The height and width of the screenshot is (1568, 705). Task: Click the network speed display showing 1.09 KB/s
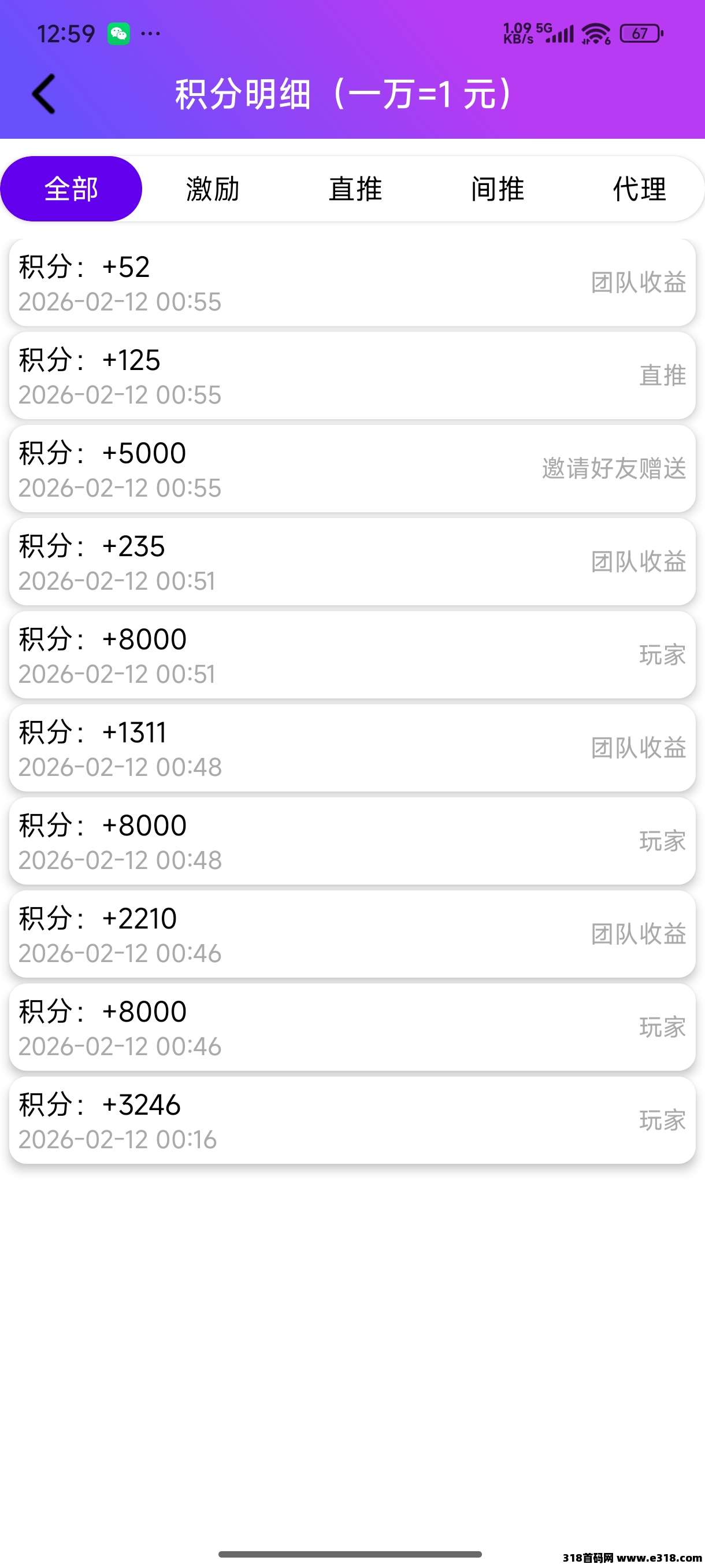click(518, 34)
